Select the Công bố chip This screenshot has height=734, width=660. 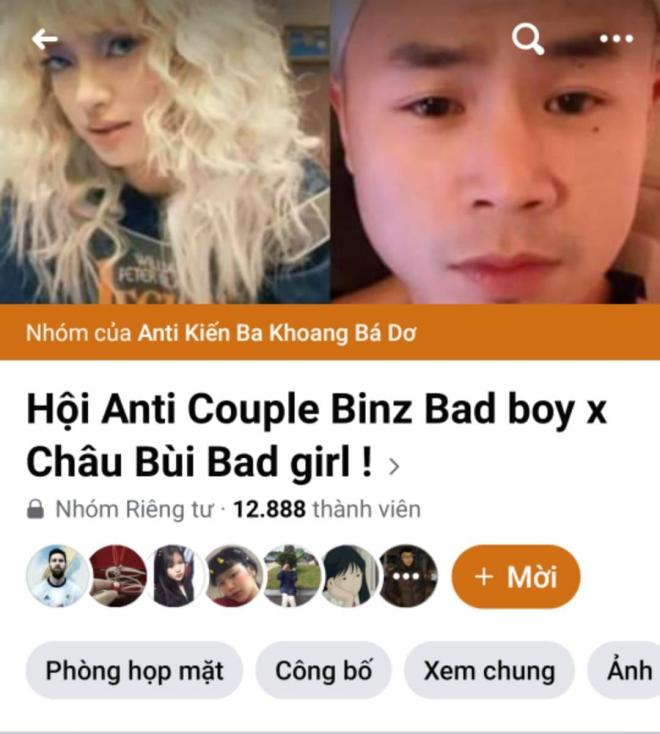point(323,670)
